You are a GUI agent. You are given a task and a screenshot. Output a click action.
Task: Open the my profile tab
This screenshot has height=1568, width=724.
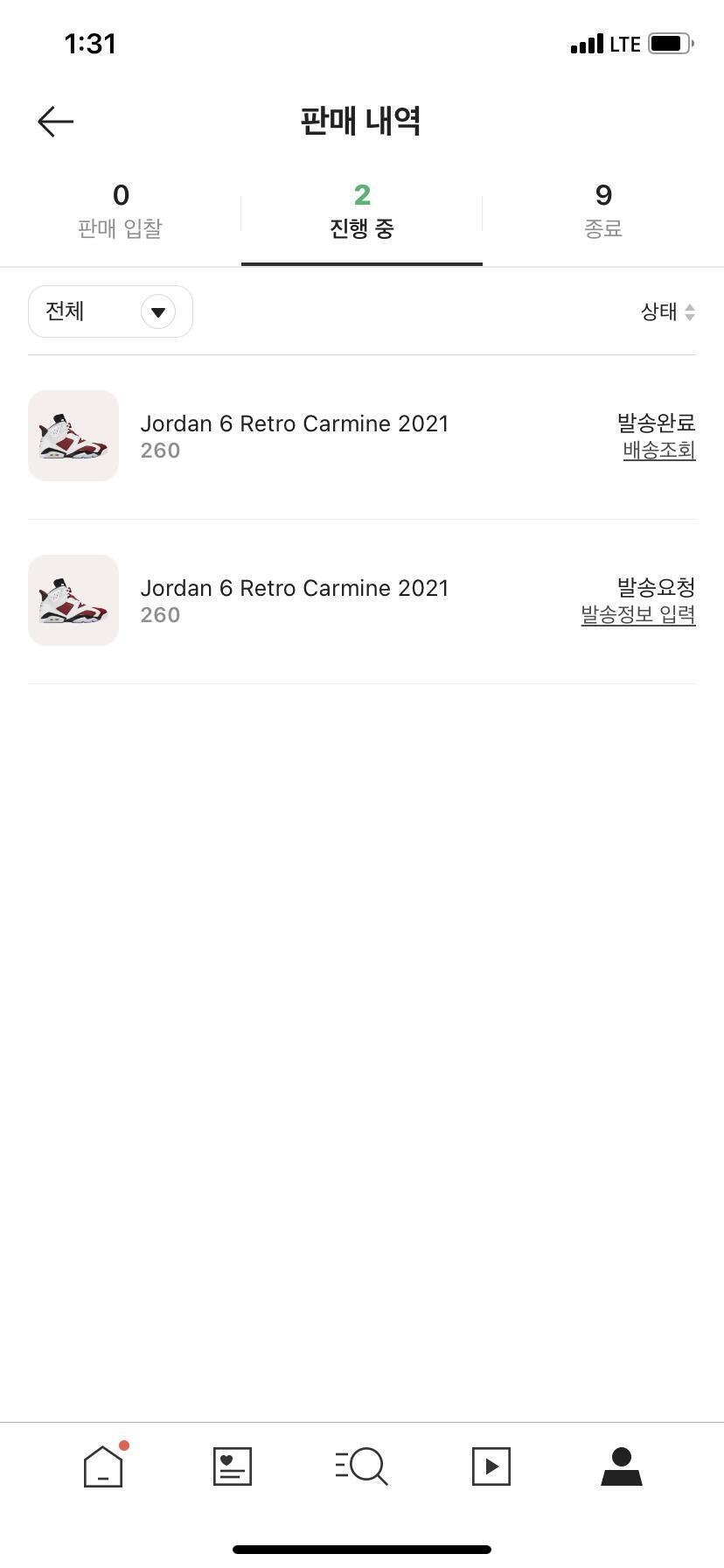(x=621, y=1466)
